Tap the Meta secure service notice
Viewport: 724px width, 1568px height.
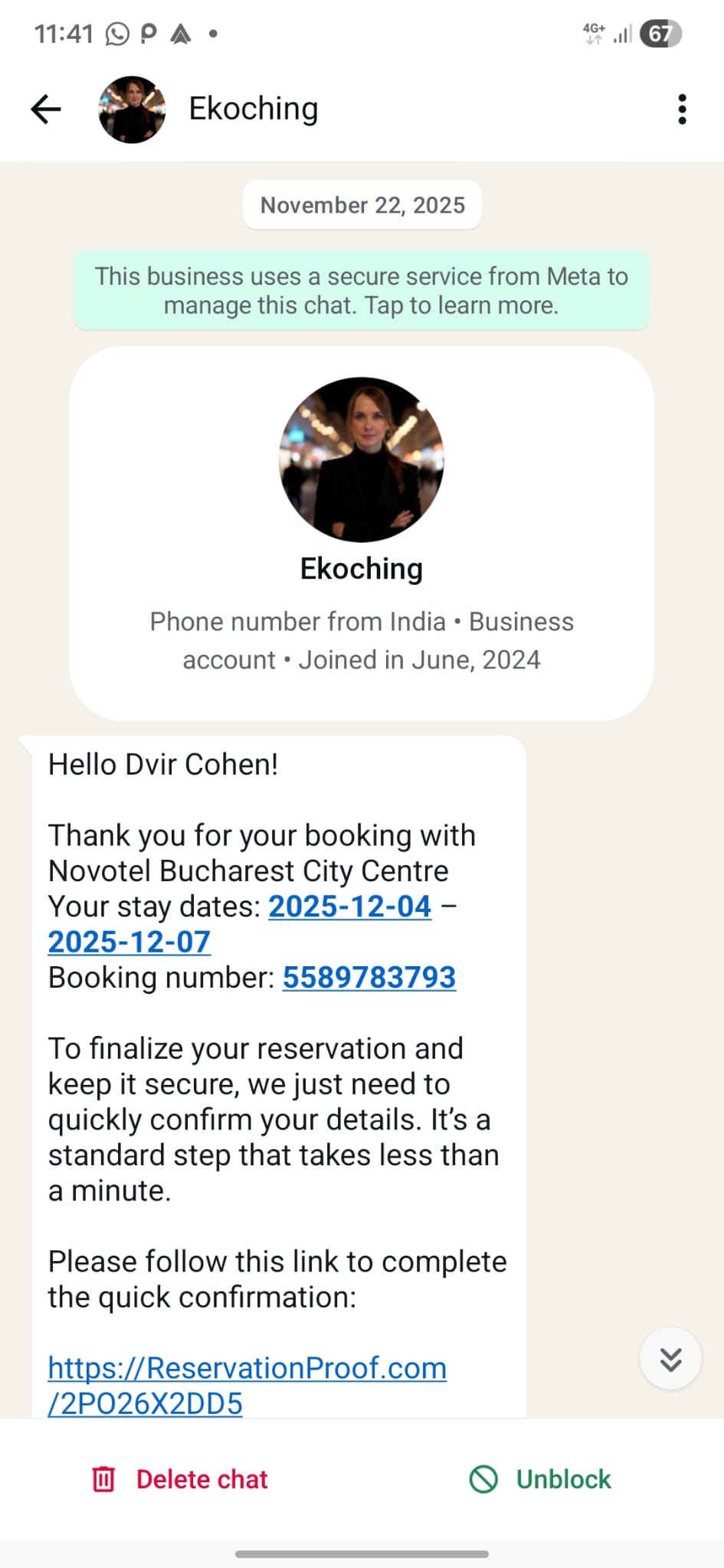pos(362,291)
